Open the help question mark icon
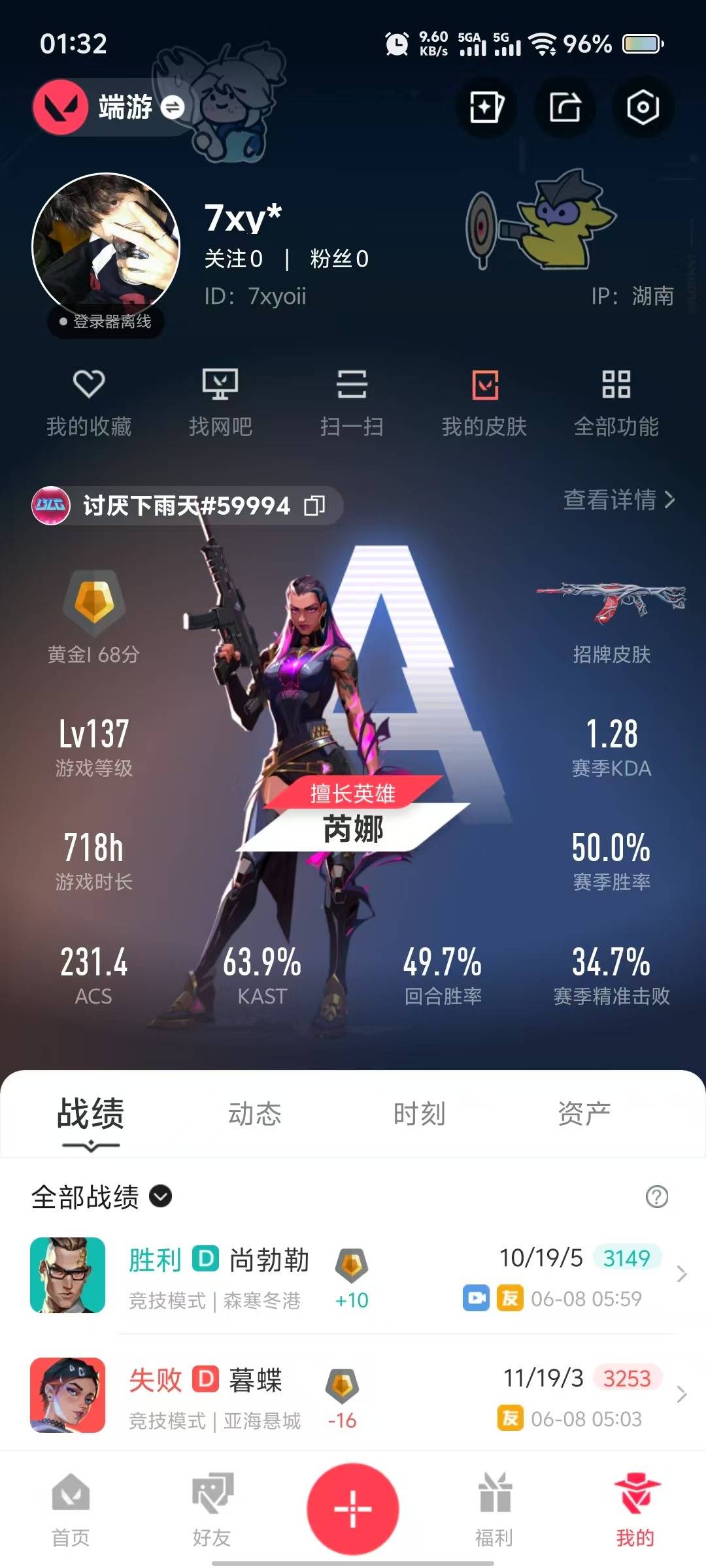This screenshot has height=1568, width=706. tap(656, 1197)
